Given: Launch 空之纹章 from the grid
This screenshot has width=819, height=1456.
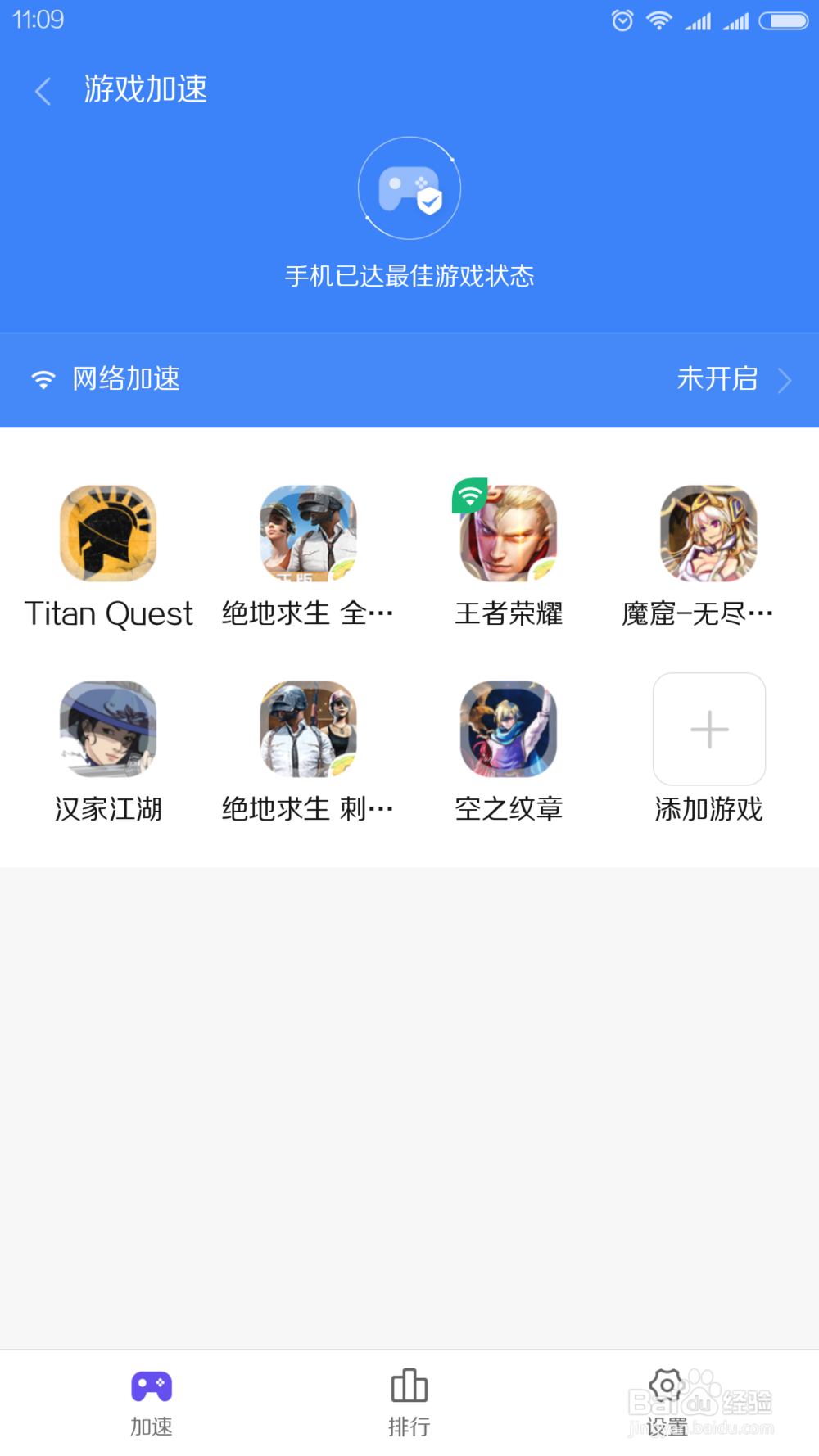Looking at the screenshot, I should 509,729.
